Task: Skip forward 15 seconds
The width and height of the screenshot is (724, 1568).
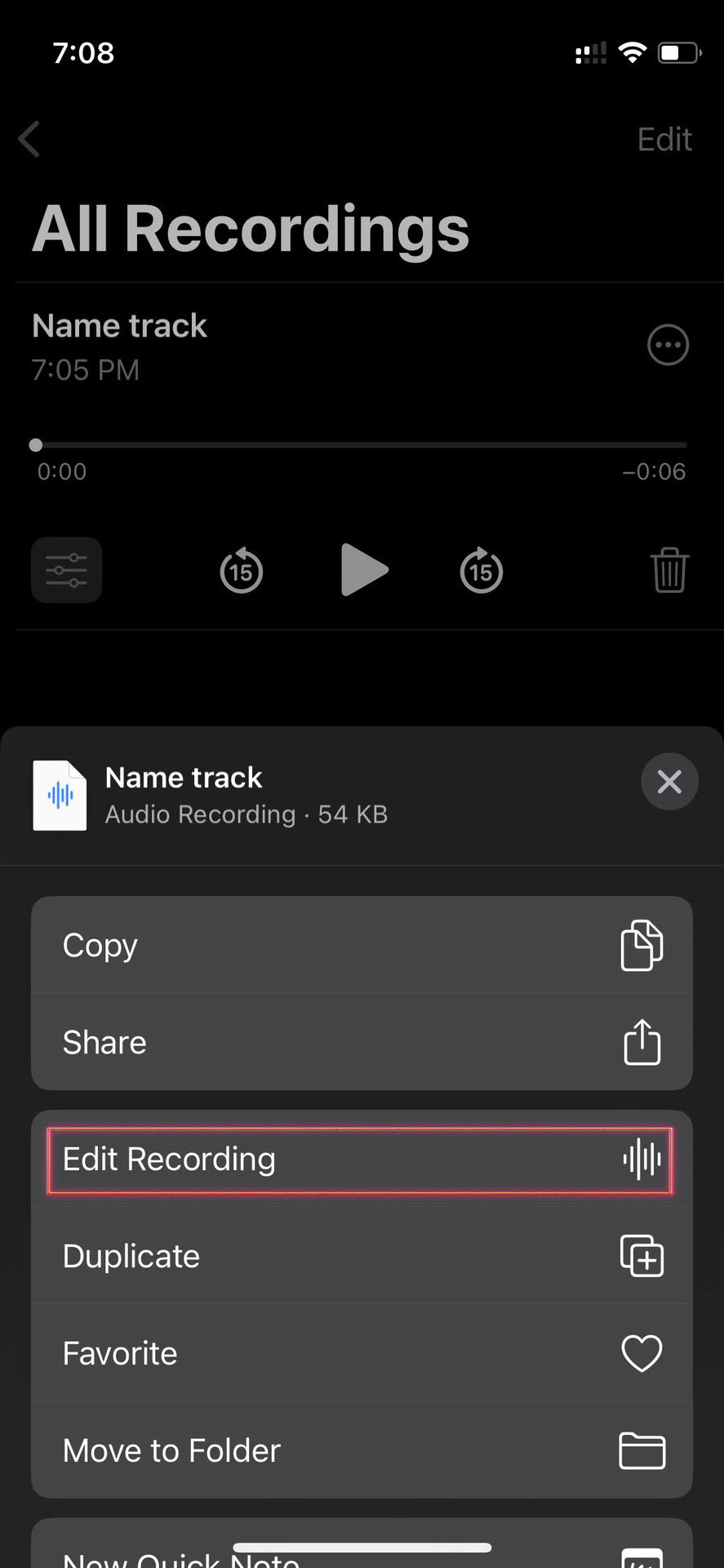Action: [482, 571]
